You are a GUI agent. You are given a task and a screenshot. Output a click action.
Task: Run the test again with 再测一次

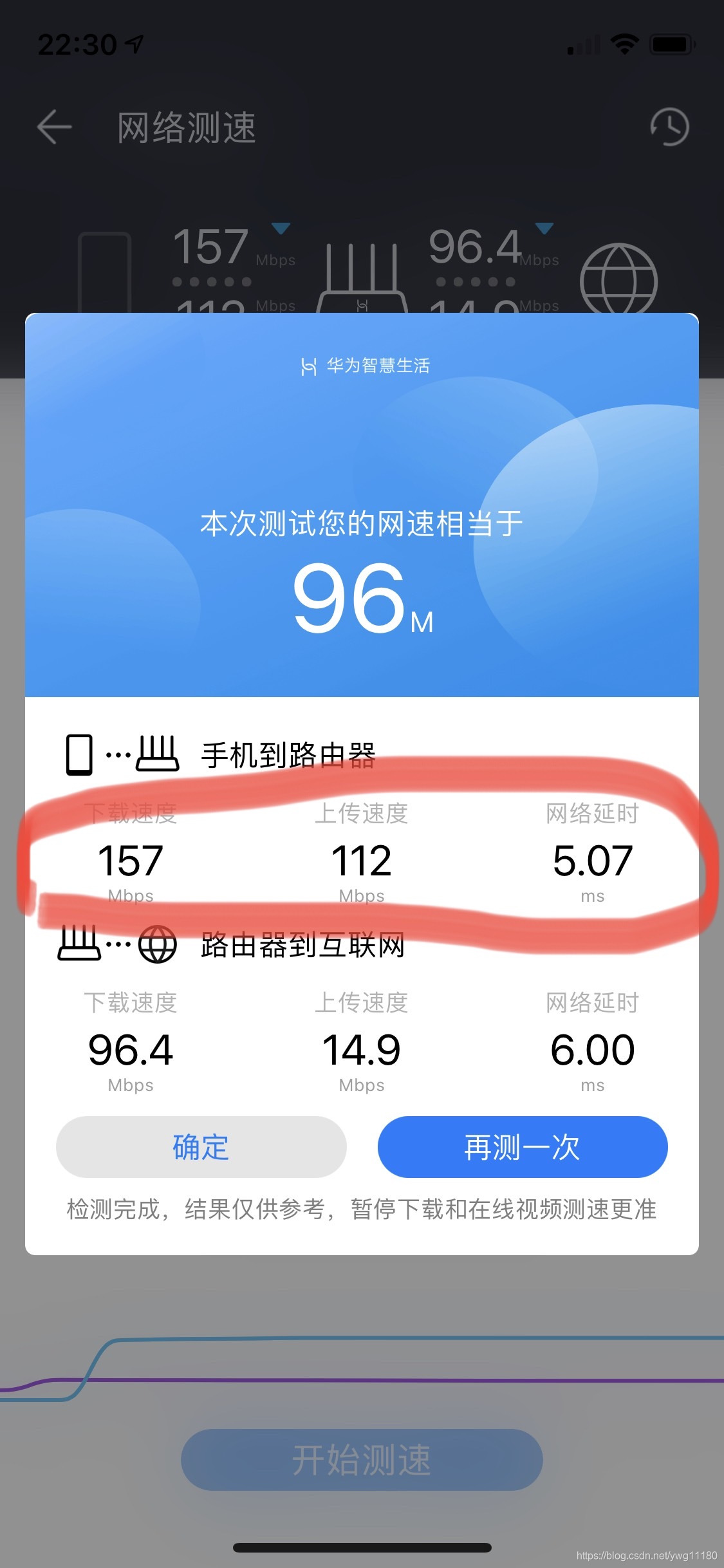tap(522, 1147)
